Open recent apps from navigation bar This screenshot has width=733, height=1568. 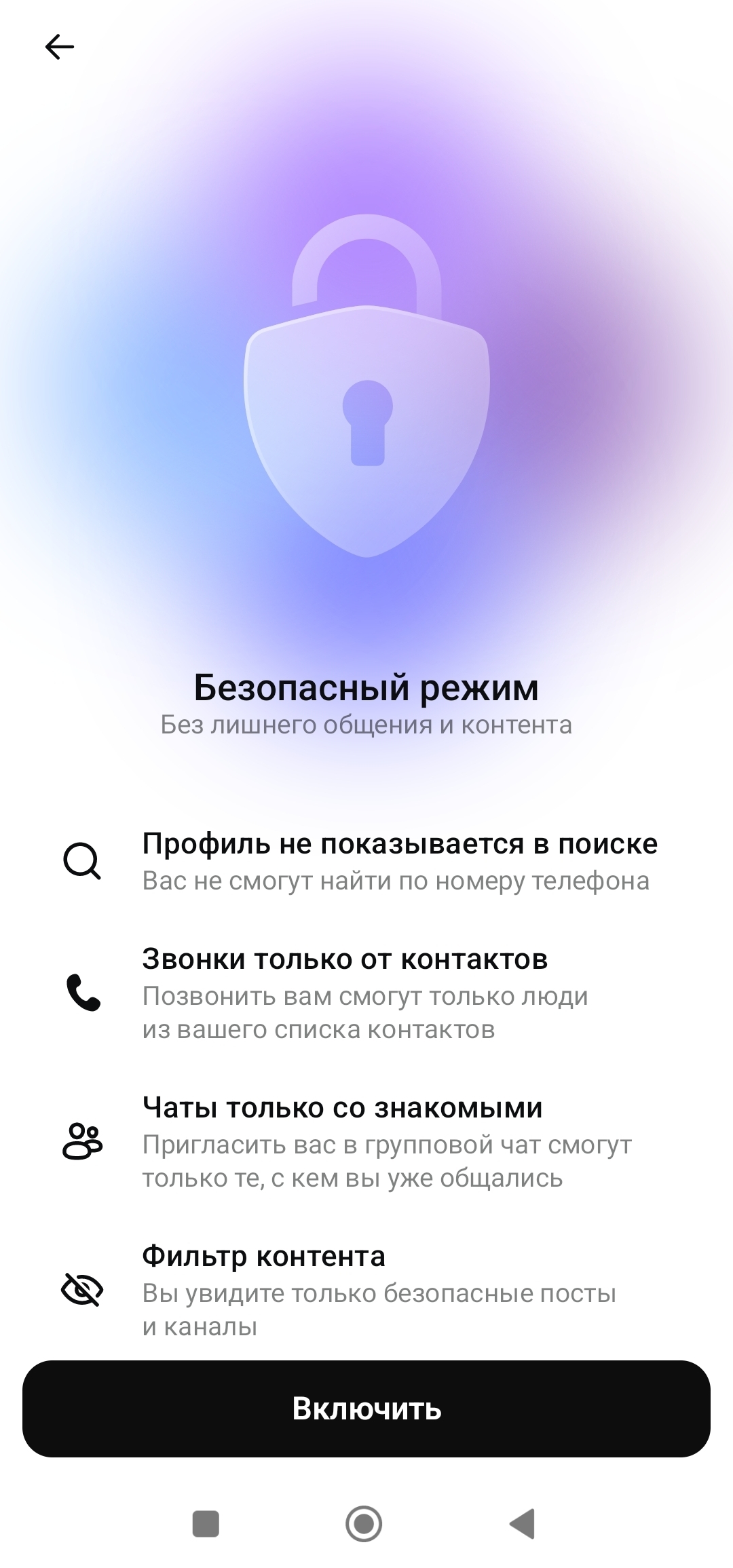206,1524
